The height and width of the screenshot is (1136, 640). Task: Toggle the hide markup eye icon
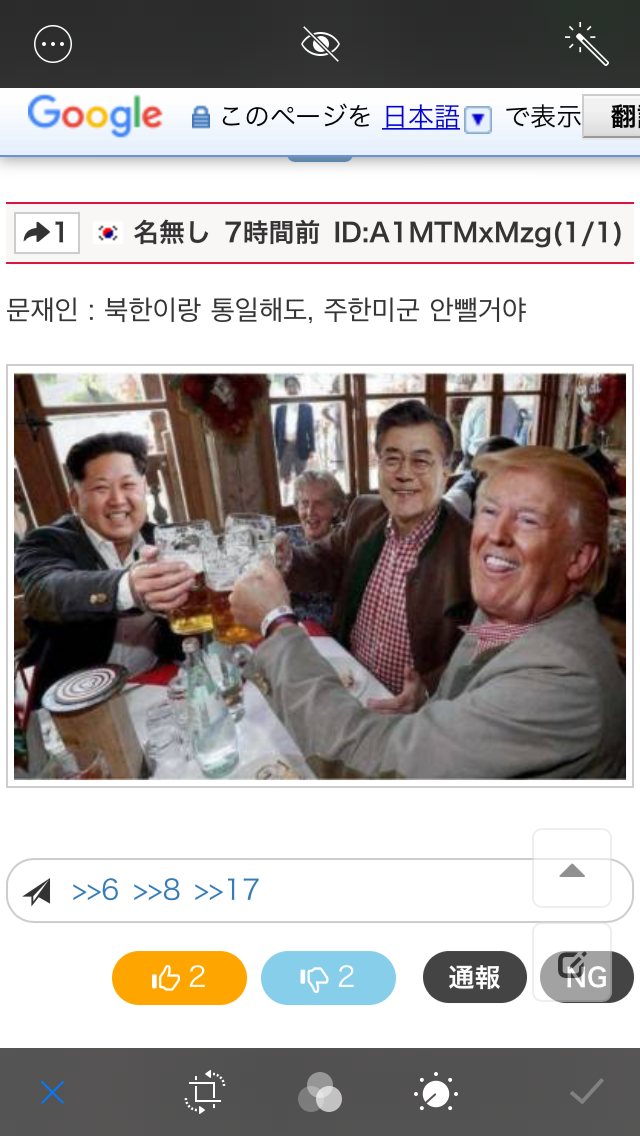point(321,44)
